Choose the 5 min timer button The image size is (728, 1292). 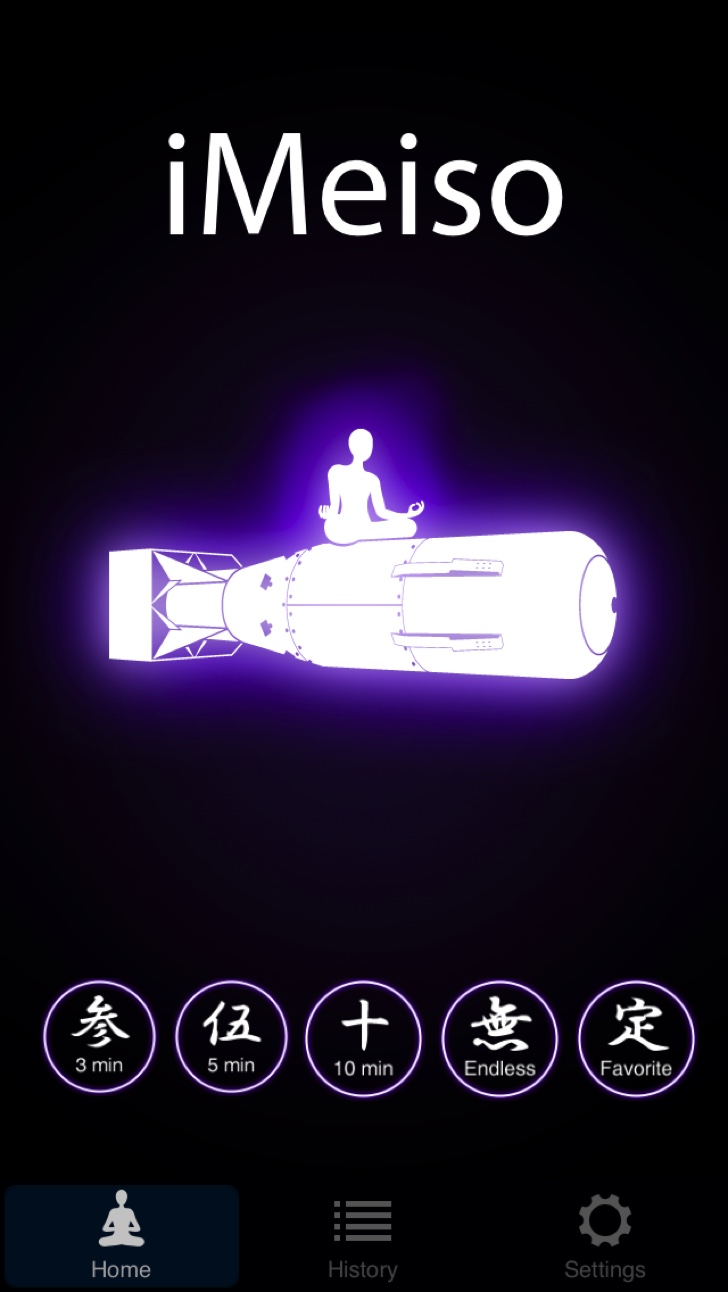[231, 1037]
